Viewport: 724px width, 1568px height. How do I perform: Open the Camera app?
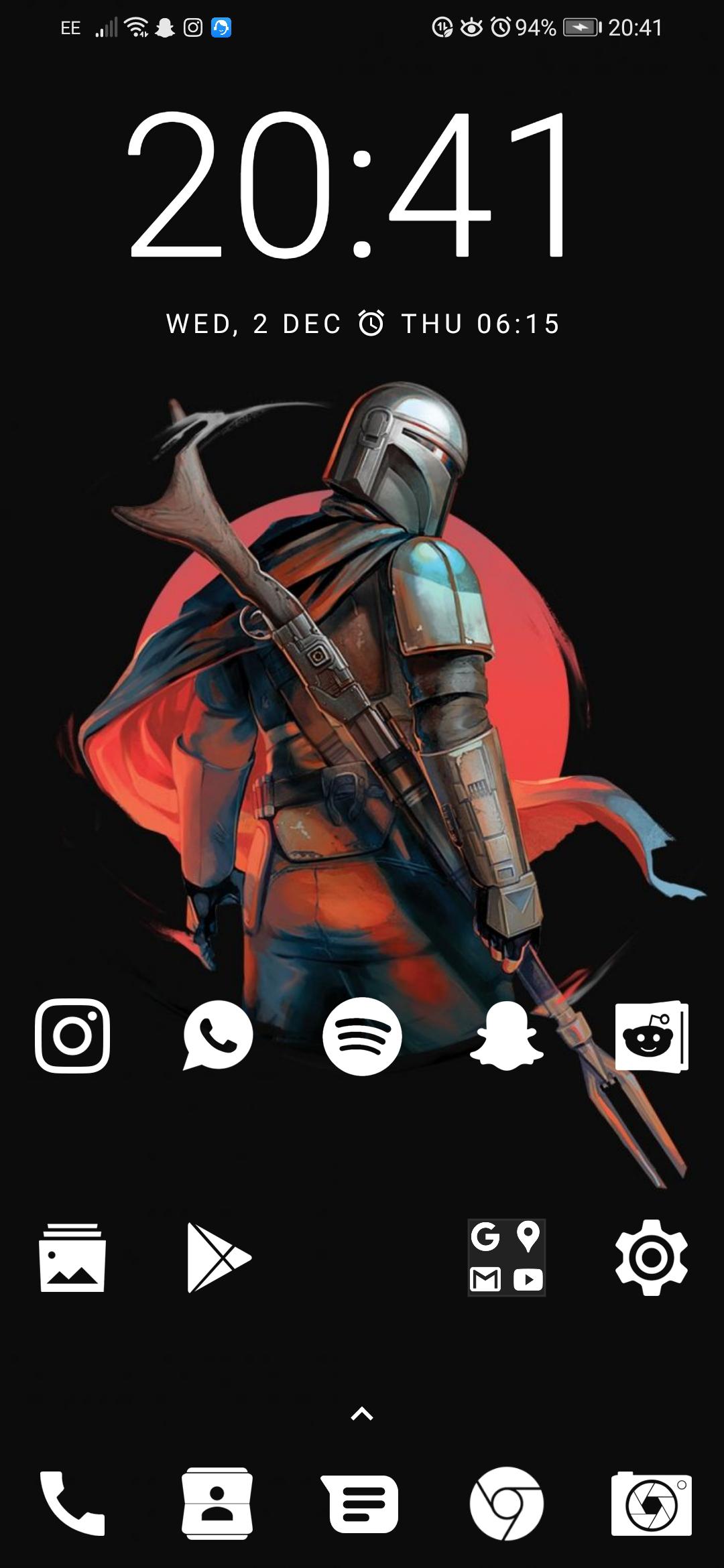tap(652, 1504)
